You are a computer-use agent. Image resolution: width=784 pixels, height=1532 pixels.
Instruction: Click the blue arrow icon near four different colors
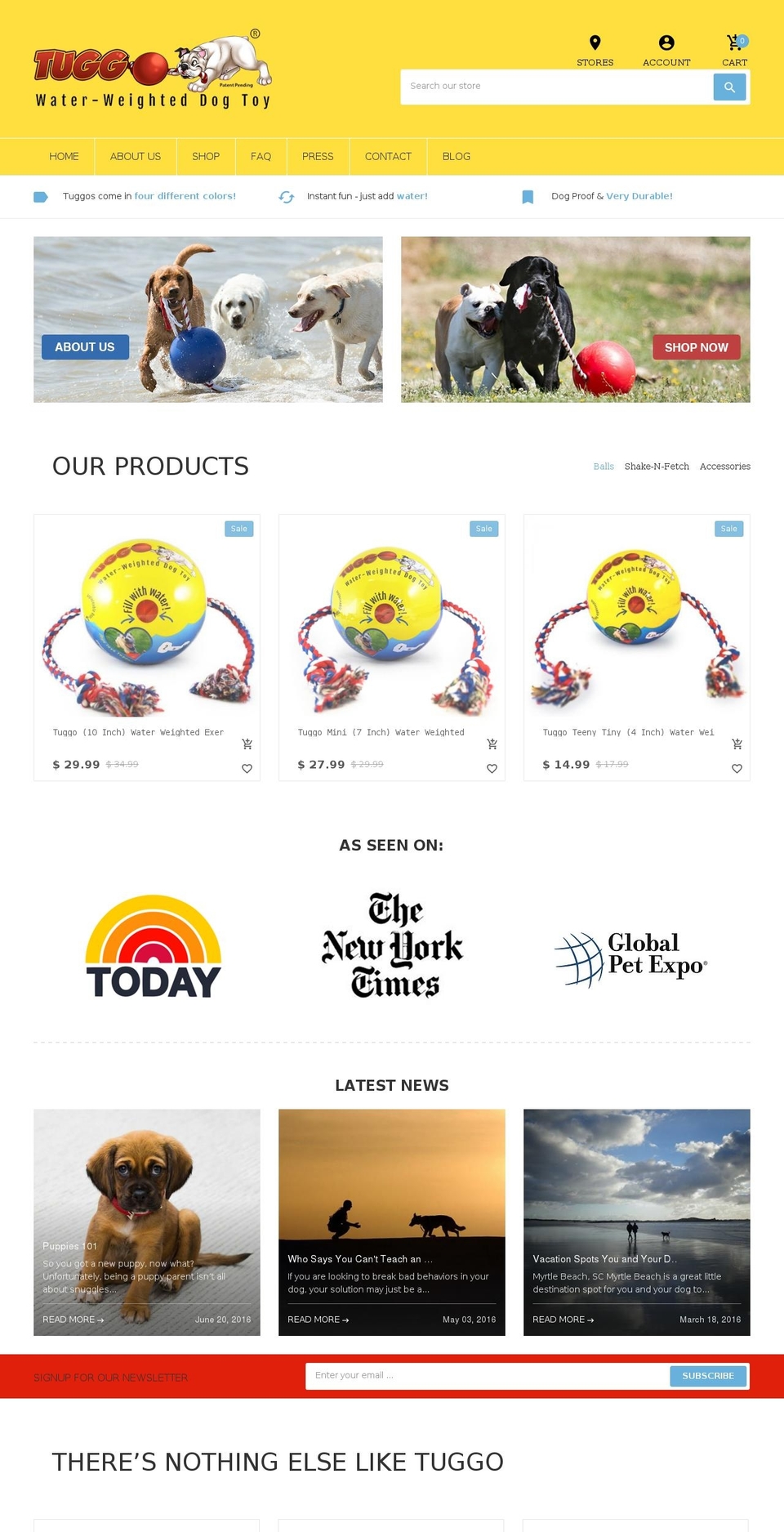click(42, 196)
